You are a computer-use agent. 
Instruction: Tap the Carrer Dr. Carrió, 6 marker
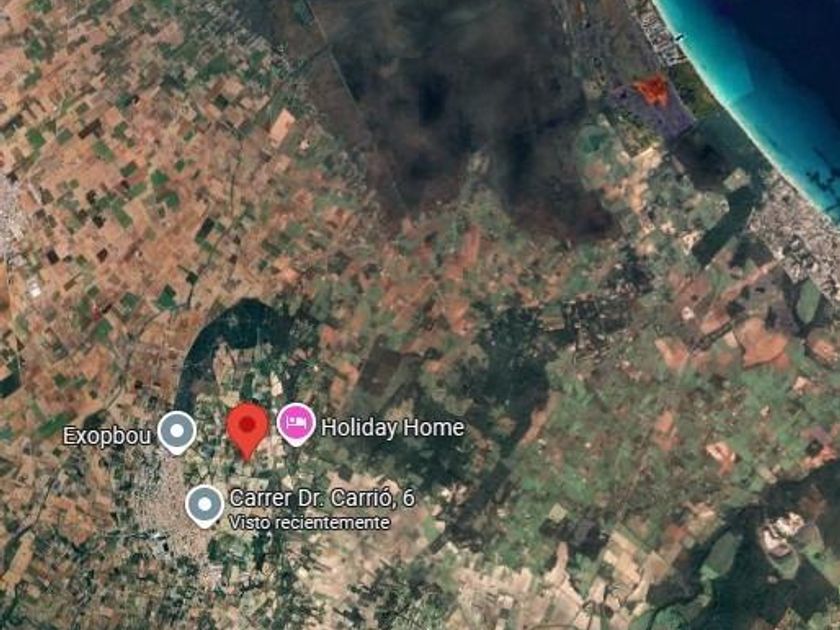[204, 506]
